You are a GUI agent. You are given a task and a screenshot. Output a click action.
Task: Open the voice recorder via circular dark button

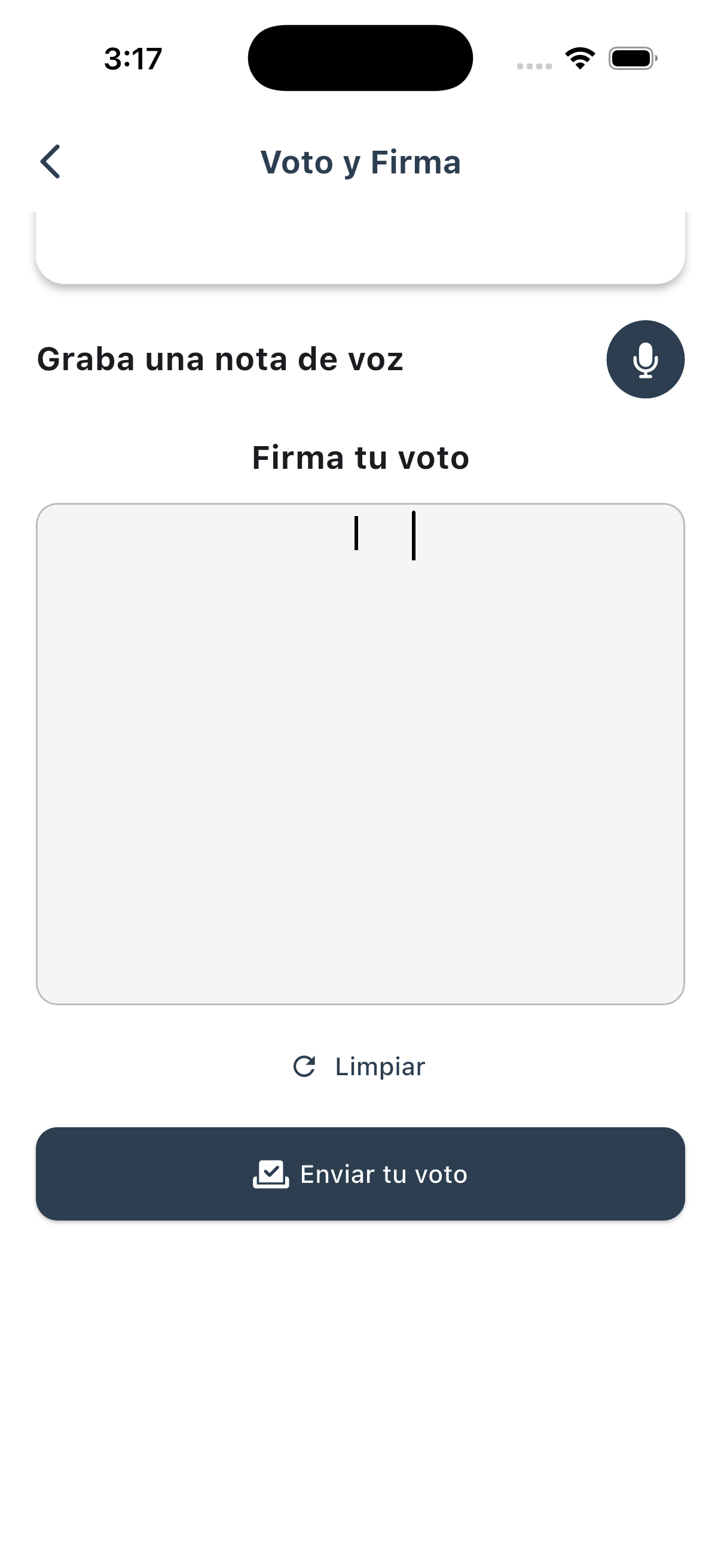[x=646, y=361]
